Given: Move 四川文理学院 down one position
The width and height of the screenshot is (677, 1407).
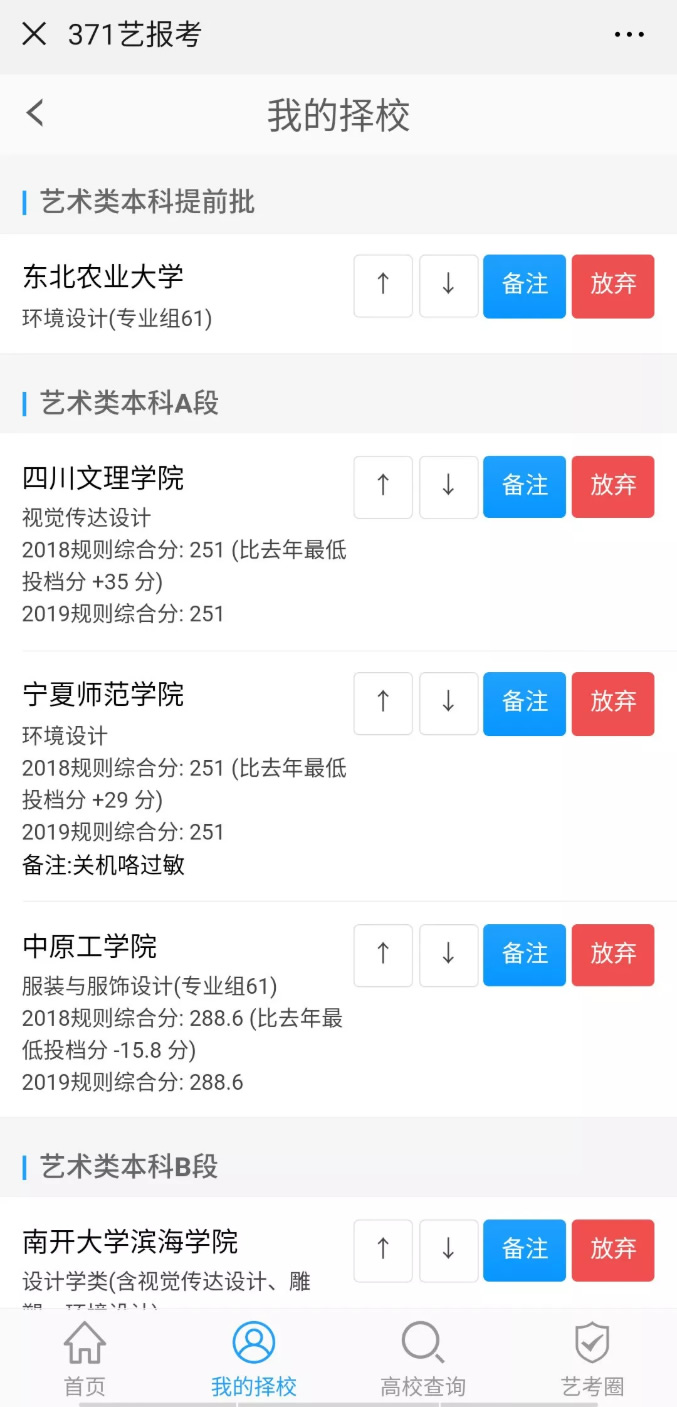Looking at the screenshot, I should pyautogui.click(x=448, y=487).
